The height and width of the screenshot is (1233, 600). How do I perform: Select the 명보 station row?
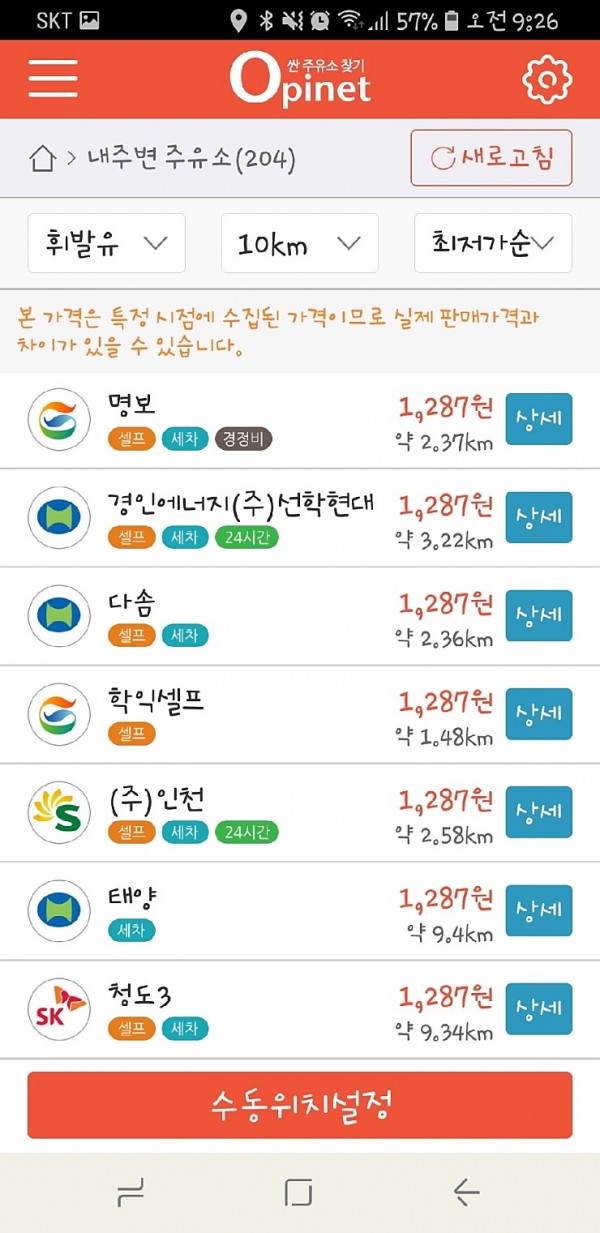pyautogui.click(x=300, y=421)
